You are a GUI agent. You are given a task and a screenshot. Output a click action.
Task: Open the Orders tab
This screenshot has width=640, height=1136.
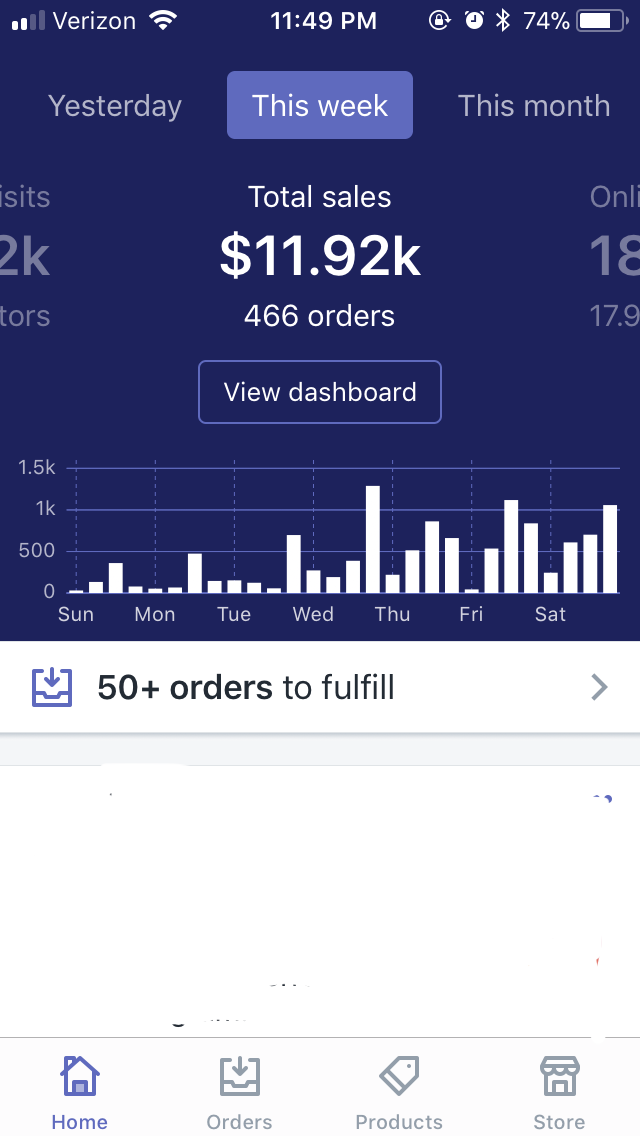240,1091
